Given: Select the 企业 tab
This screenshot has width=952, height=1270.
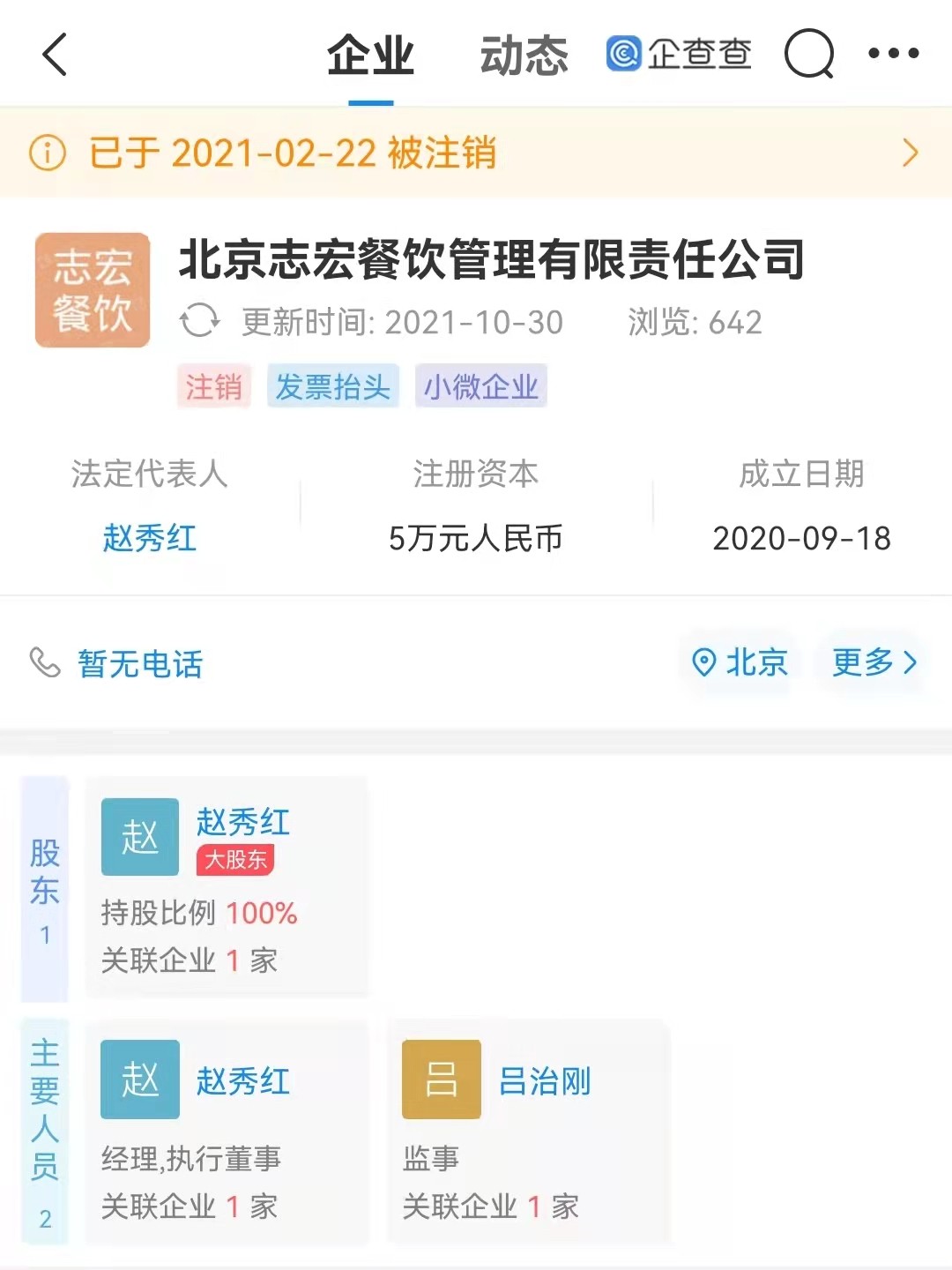Looking at the screenshot, I should click(x=370, y=56).
